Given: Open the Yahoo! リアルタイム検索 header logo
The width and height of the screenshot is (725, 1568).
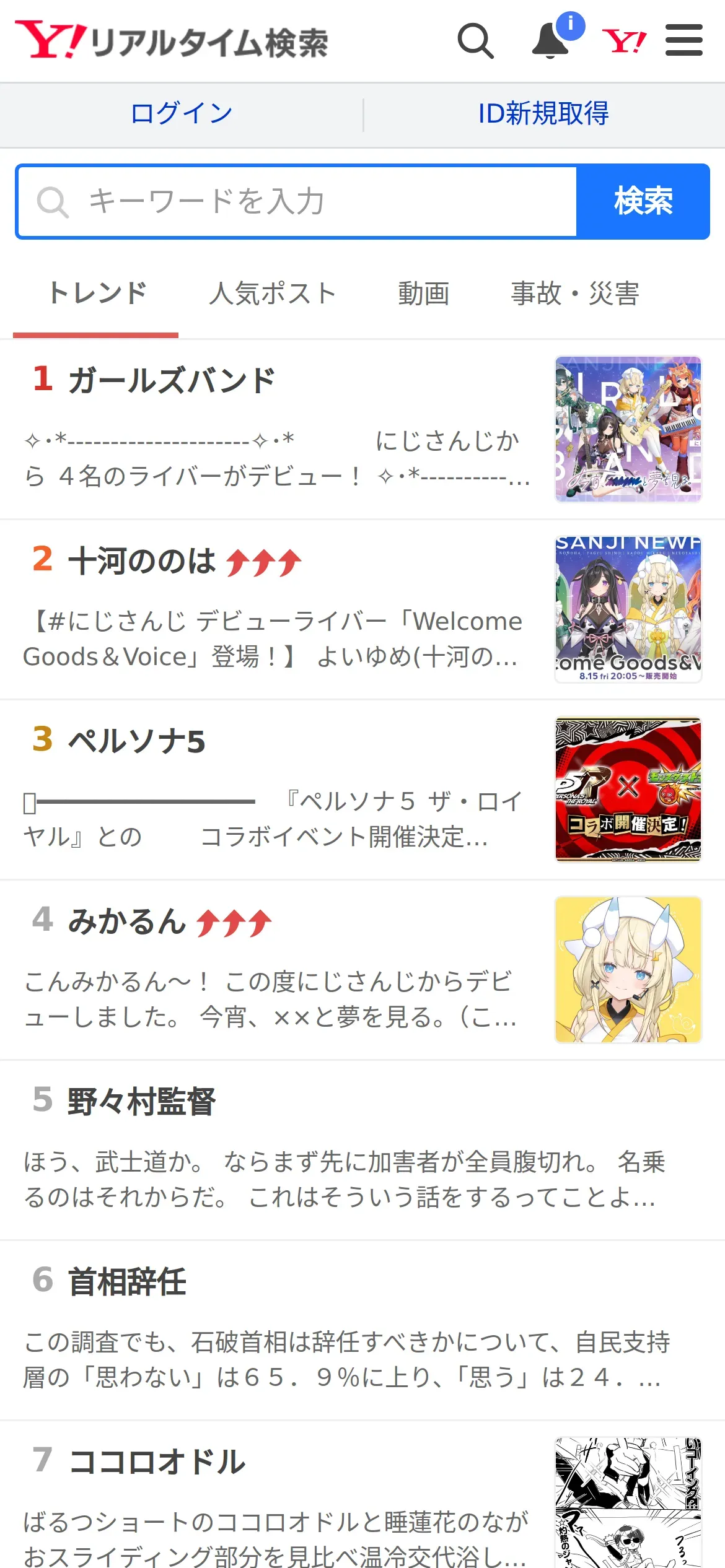Looking at the screenshot, I should [172, 41].
